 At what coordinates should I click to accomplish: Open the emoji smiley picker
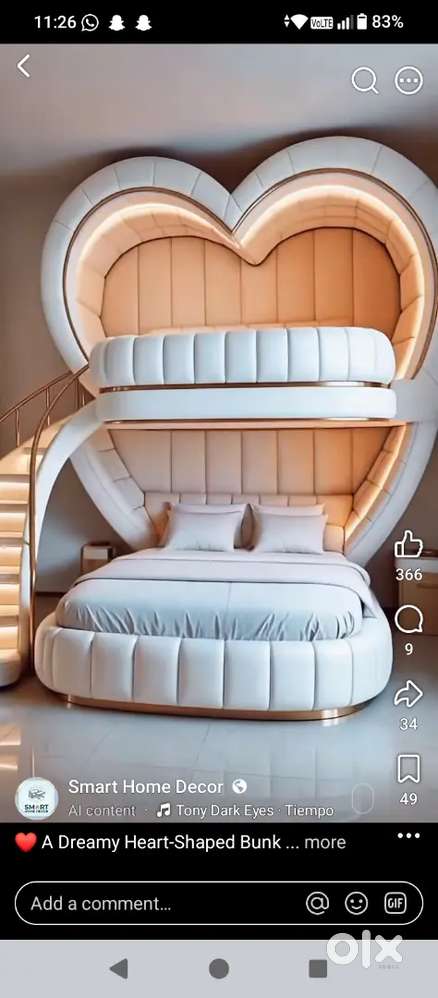[357, 903]
